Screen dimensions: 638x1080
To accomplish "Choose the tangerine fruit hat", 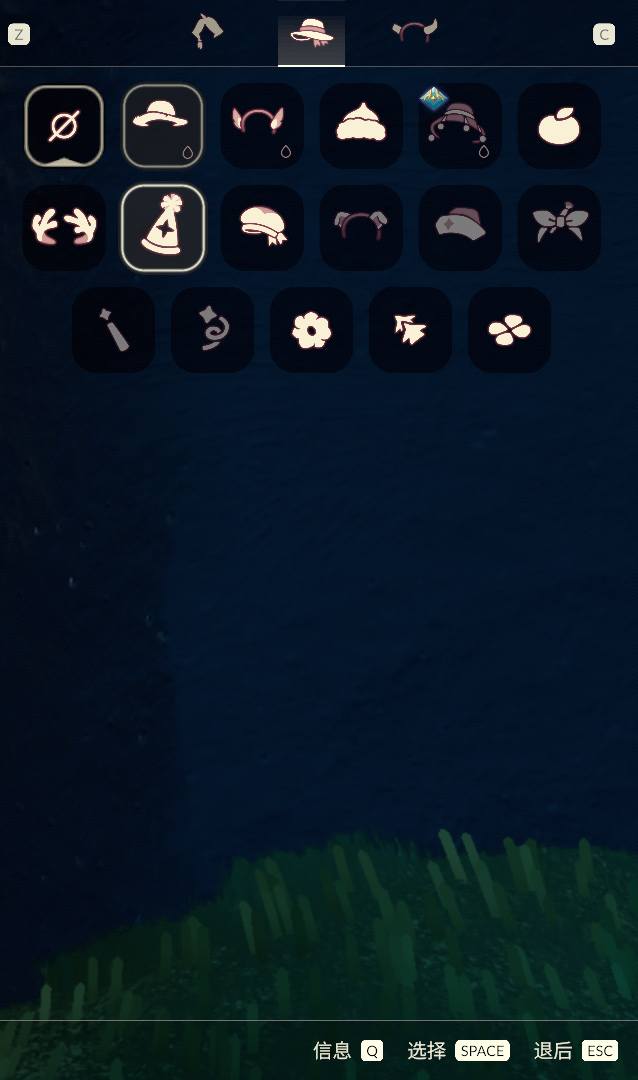I will click(x=559, y=126).
